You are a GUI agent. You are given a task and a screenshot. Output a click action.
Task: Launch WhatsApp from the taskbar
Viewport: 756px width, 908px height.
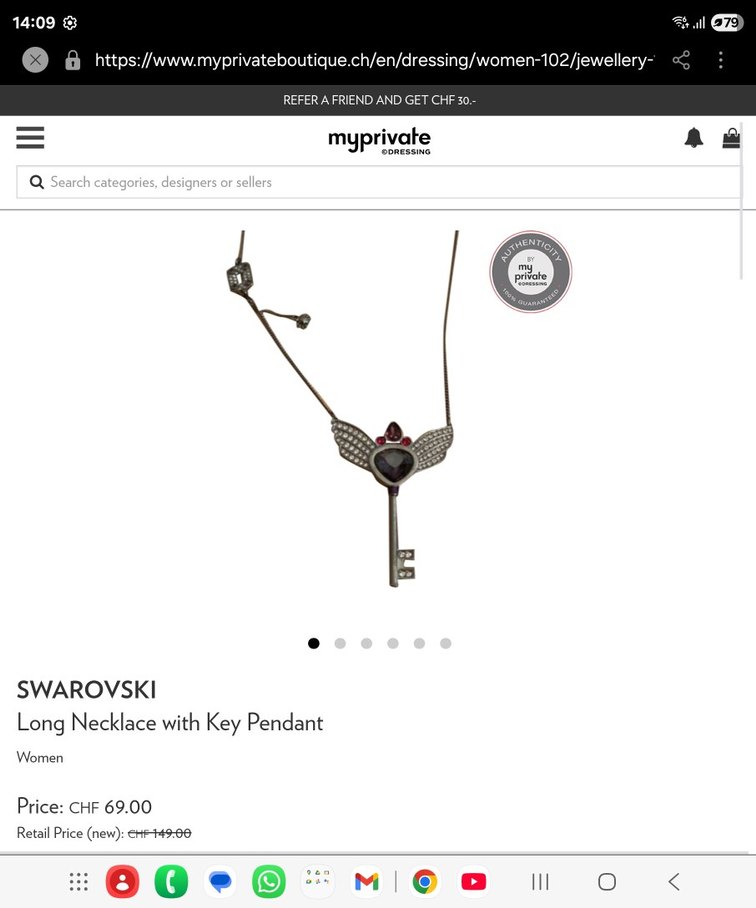click(269, 881)
